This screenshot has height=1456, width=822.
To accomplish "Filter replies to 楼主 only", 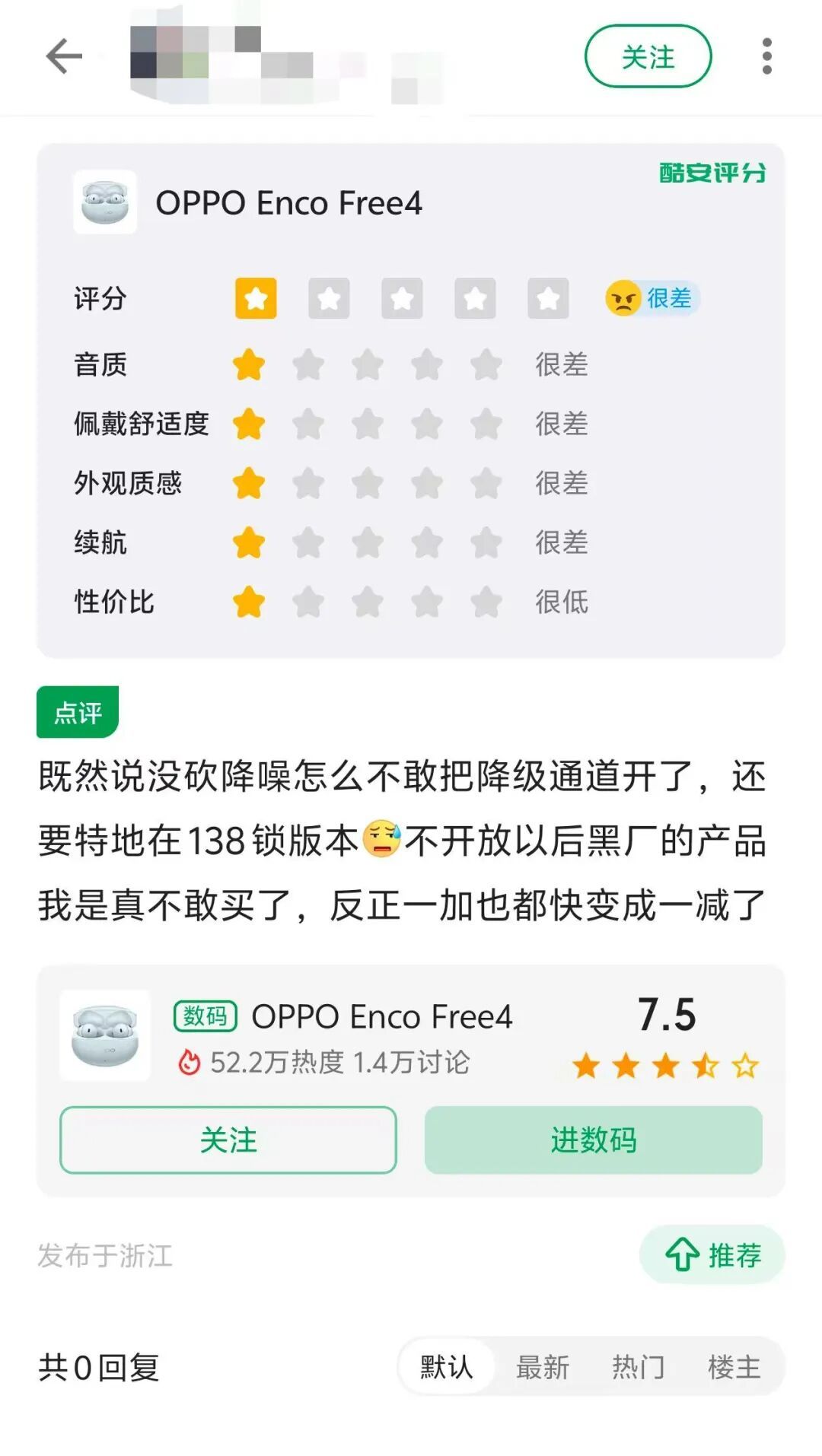I will [734, 1367].
